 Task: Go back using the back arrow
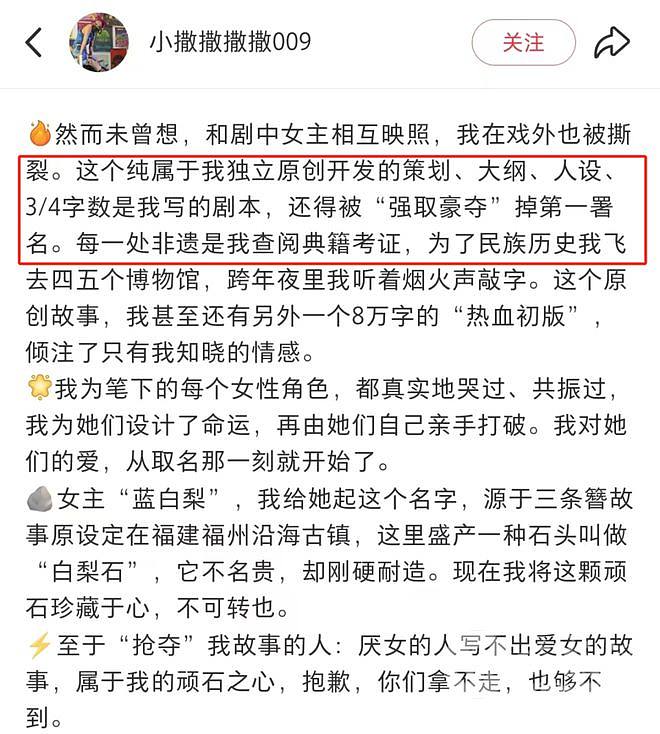point(35,42)
